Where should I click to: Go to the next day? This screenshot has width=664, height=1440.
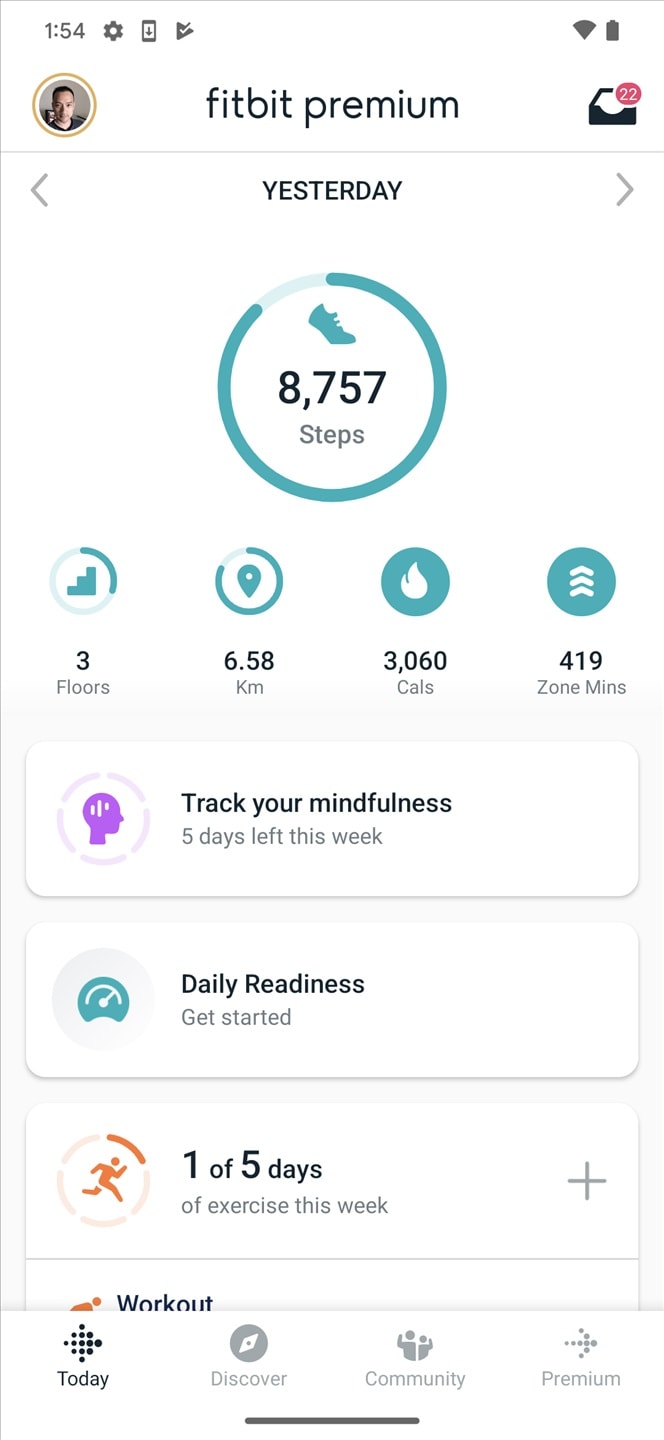(x=624, y=190)
